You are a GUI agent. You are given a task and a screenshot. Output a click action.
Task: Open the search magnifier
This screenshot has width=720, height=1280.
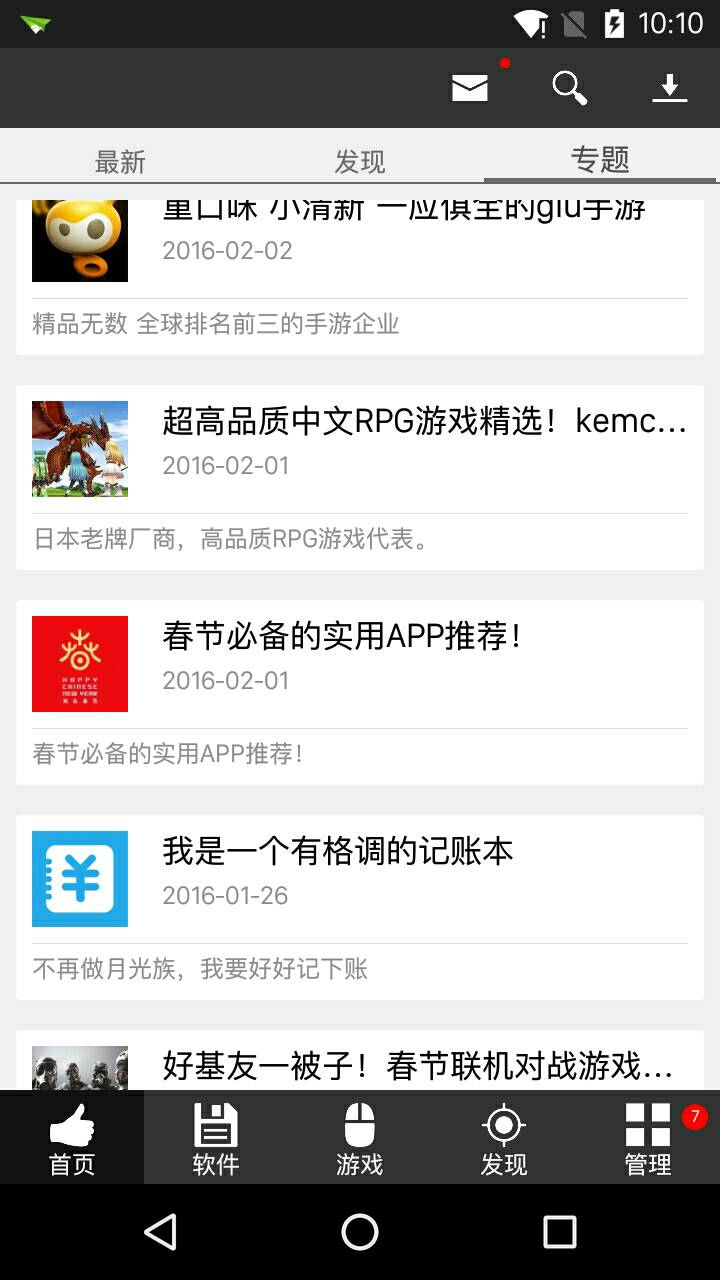569,88
